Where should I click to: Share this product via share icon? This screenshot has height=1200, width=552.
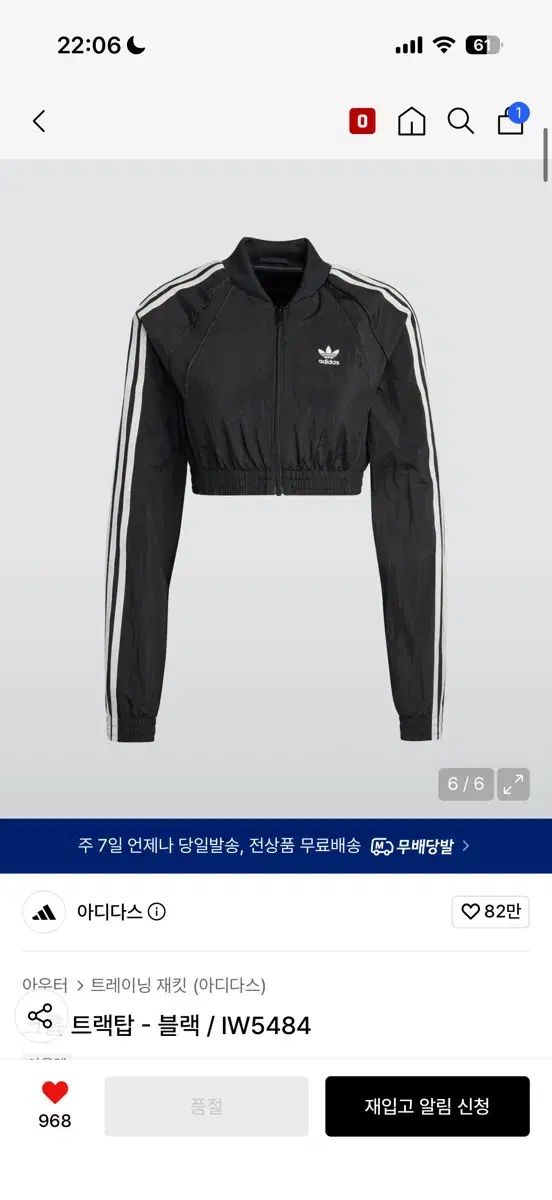[40, 1016]
